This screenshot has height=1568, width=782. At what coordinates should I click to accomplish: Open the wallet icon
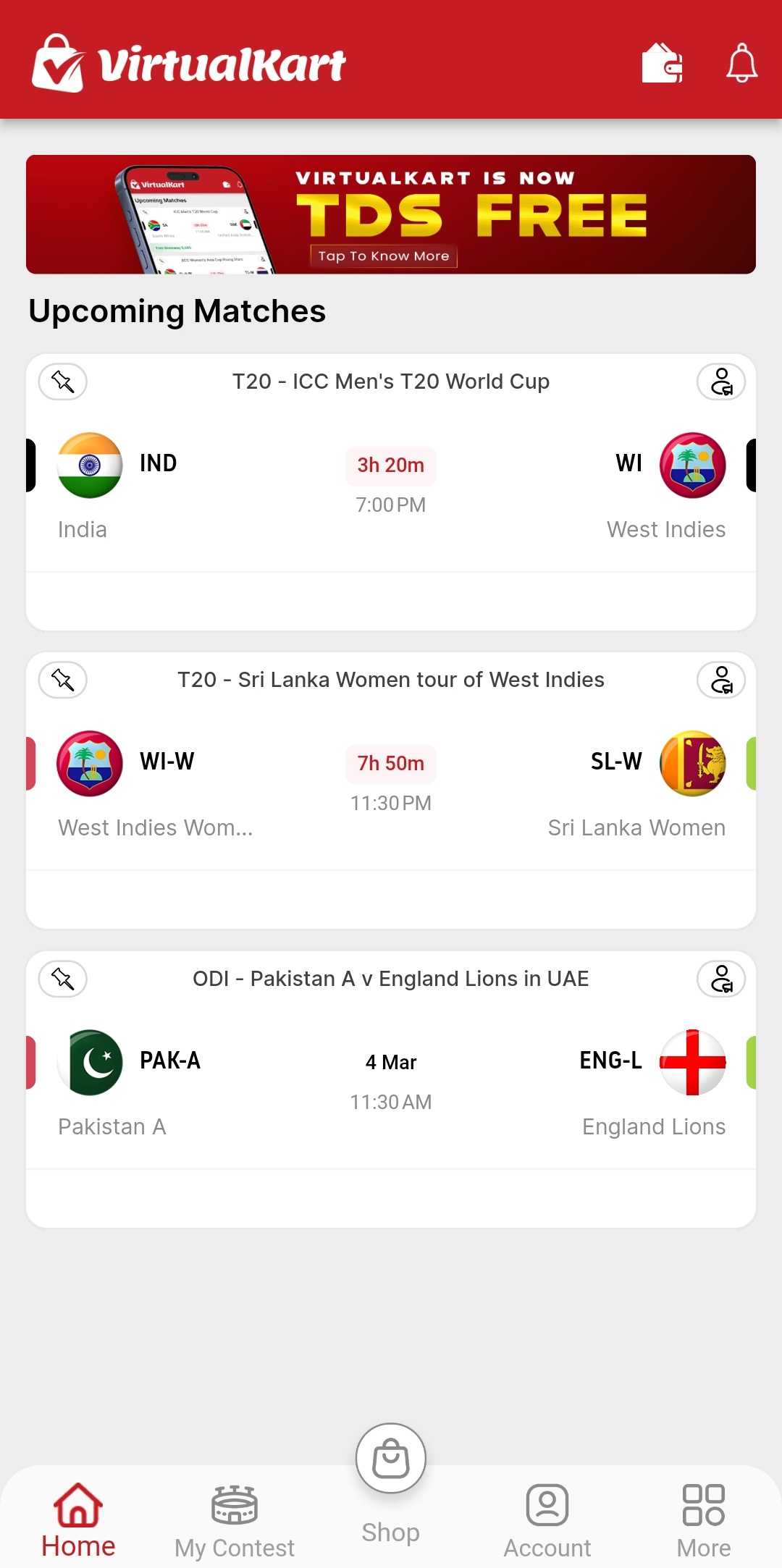[x=662, y=63]
